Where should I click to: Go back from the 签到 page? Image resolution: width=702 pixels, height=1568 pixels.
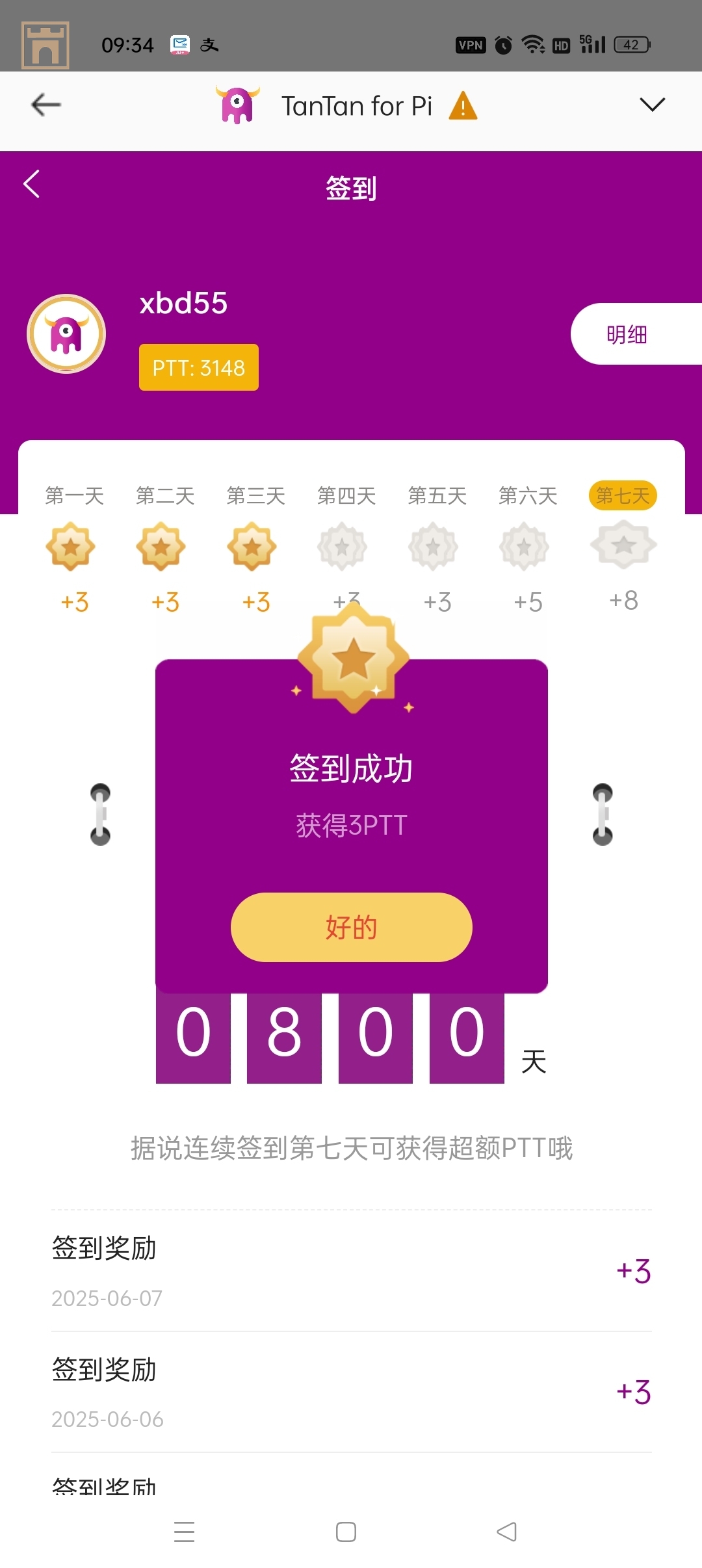(32, 184)
